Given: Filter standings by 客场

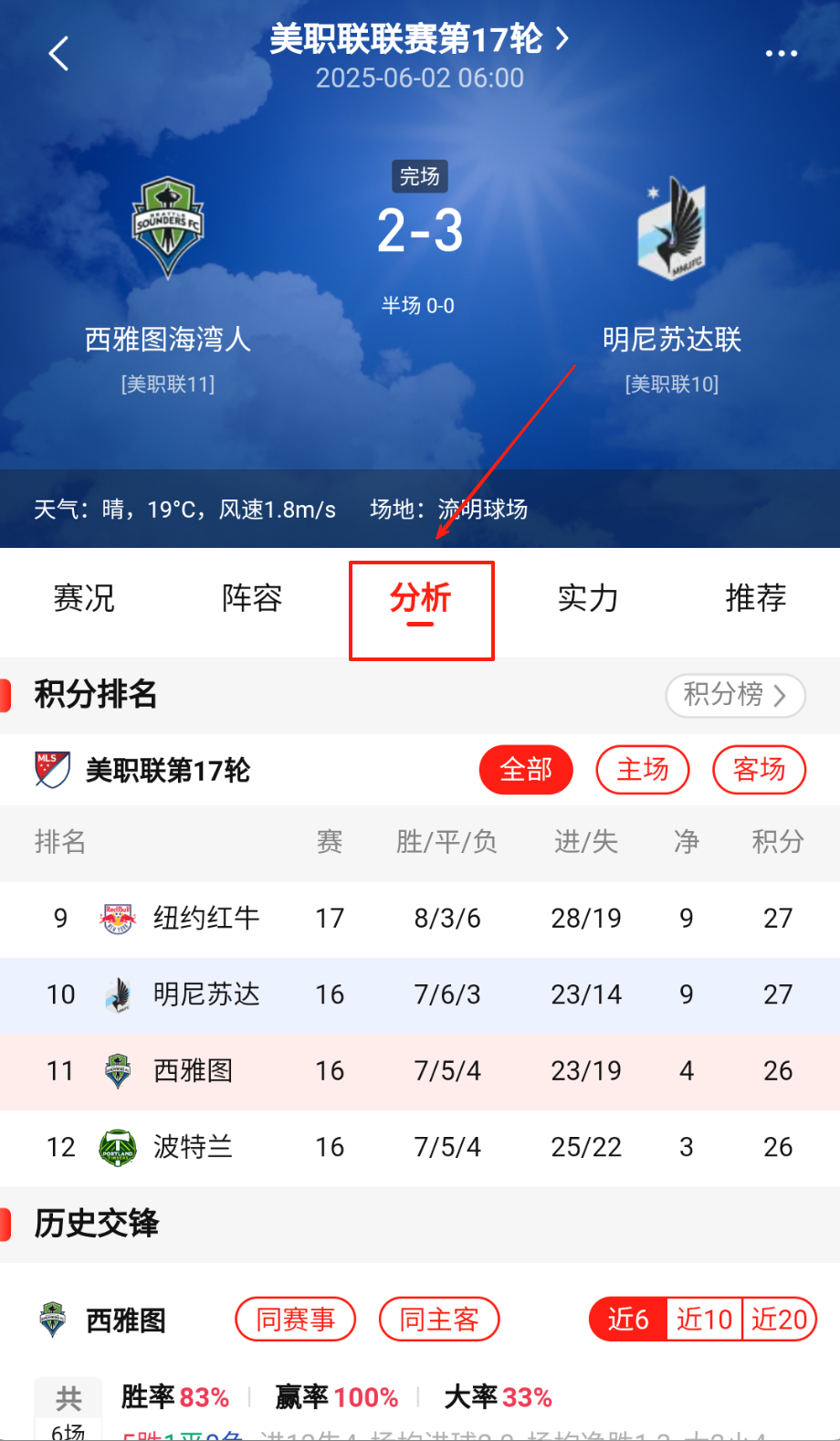Looking at the screenshot, I should pyautogui.click(x=759, y=770).
